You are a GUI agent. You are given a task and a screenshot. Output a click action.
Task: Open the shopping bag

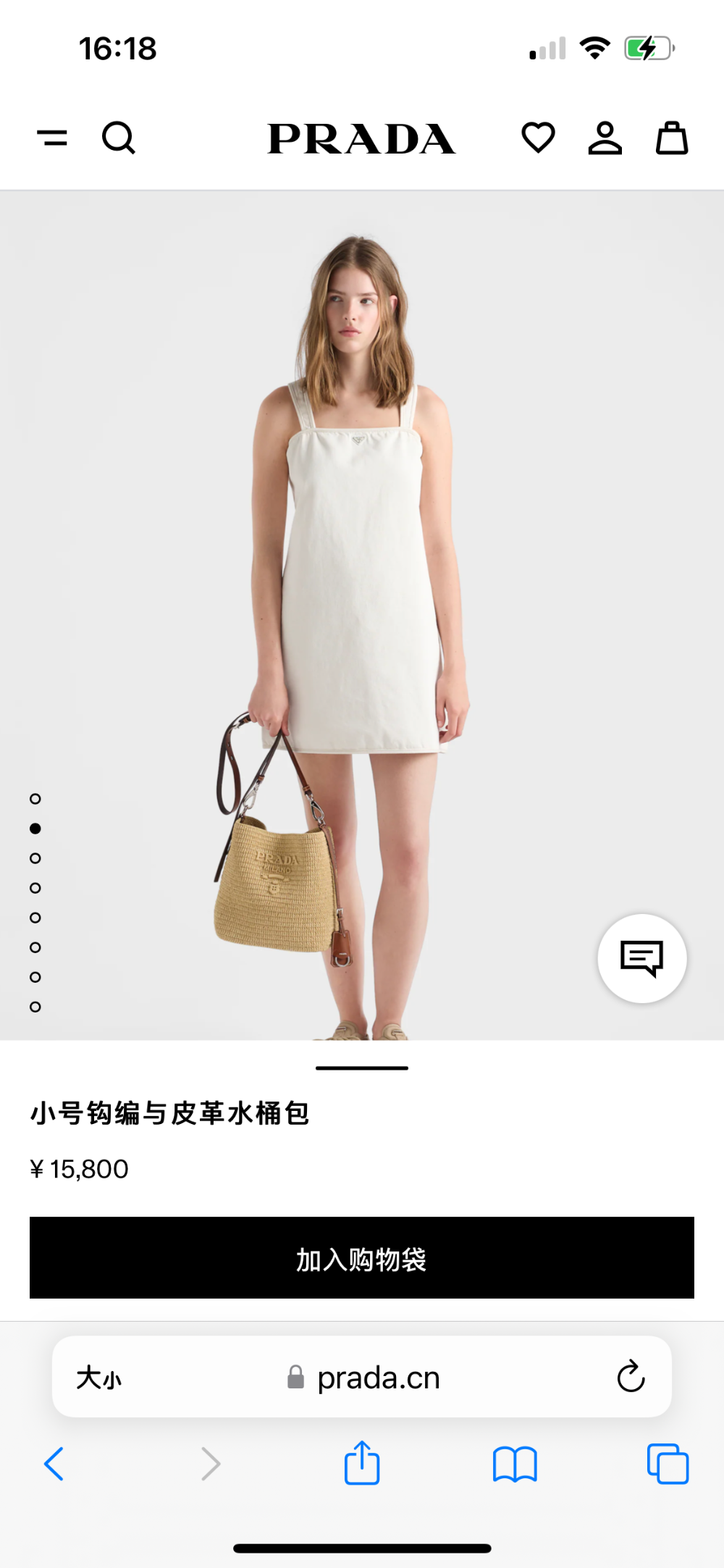pyautogui.click(x=672, y=138)
